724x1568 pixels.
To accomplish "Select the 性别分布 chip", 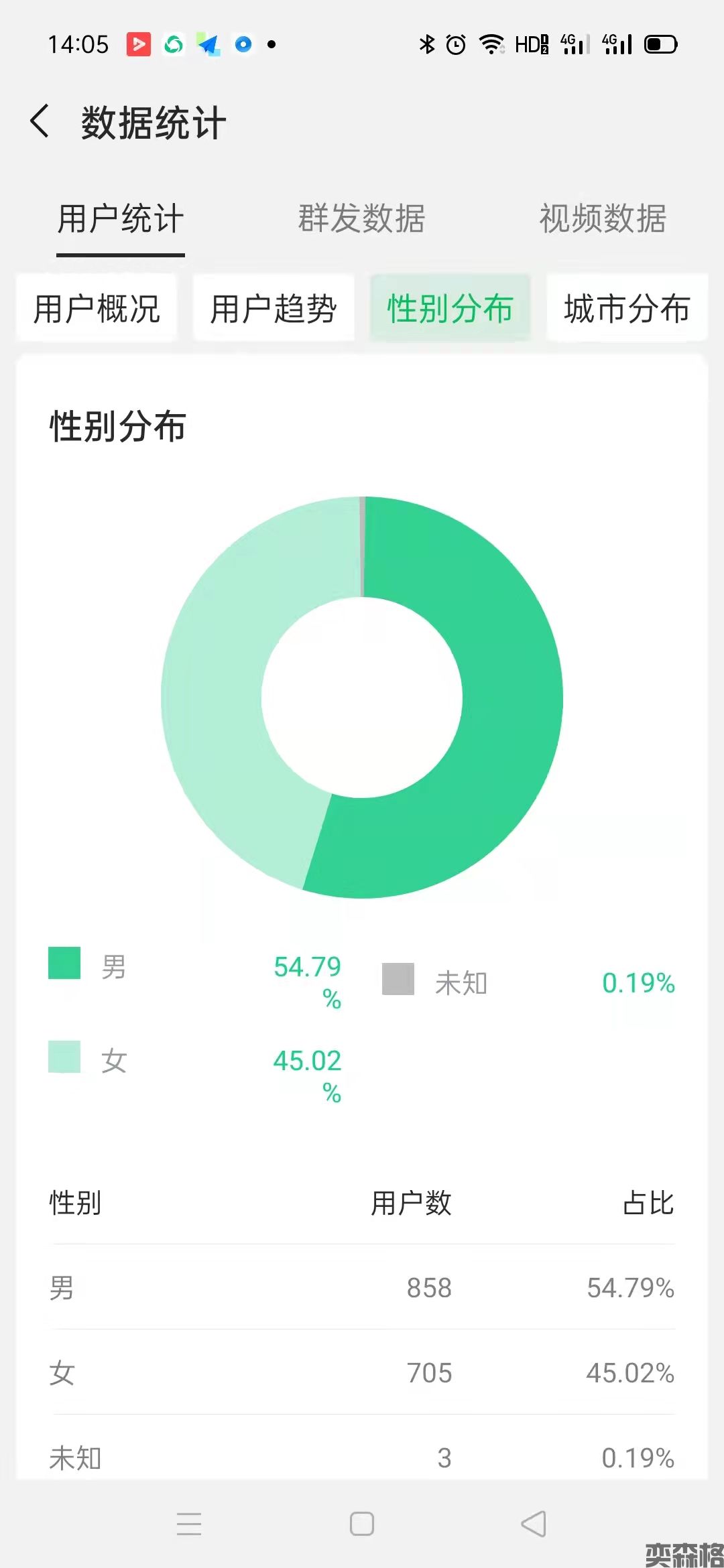I will (x=450, y=309).
